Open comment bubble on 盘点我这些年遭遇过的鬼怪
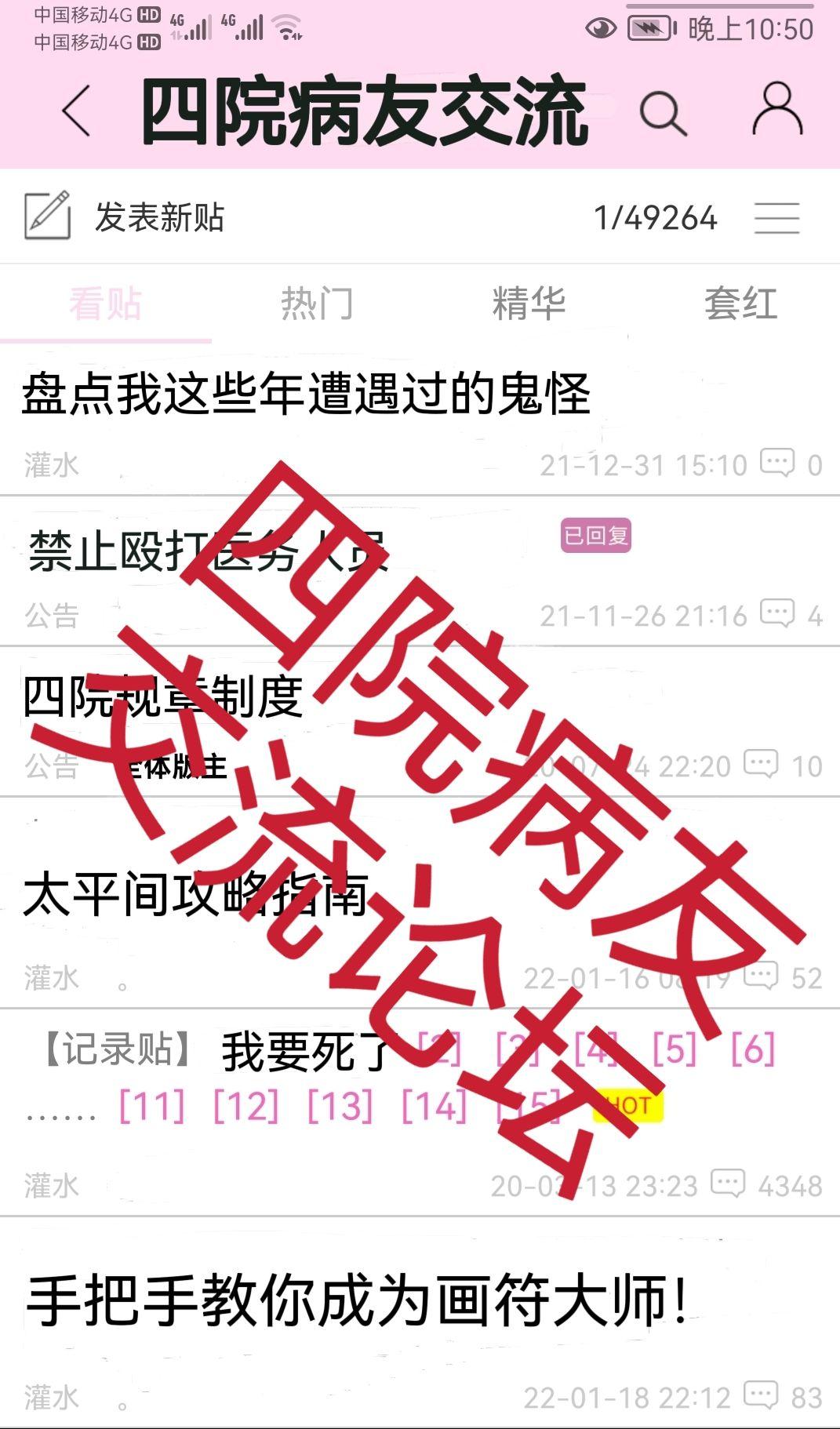840x1429 pixels. 777,463
